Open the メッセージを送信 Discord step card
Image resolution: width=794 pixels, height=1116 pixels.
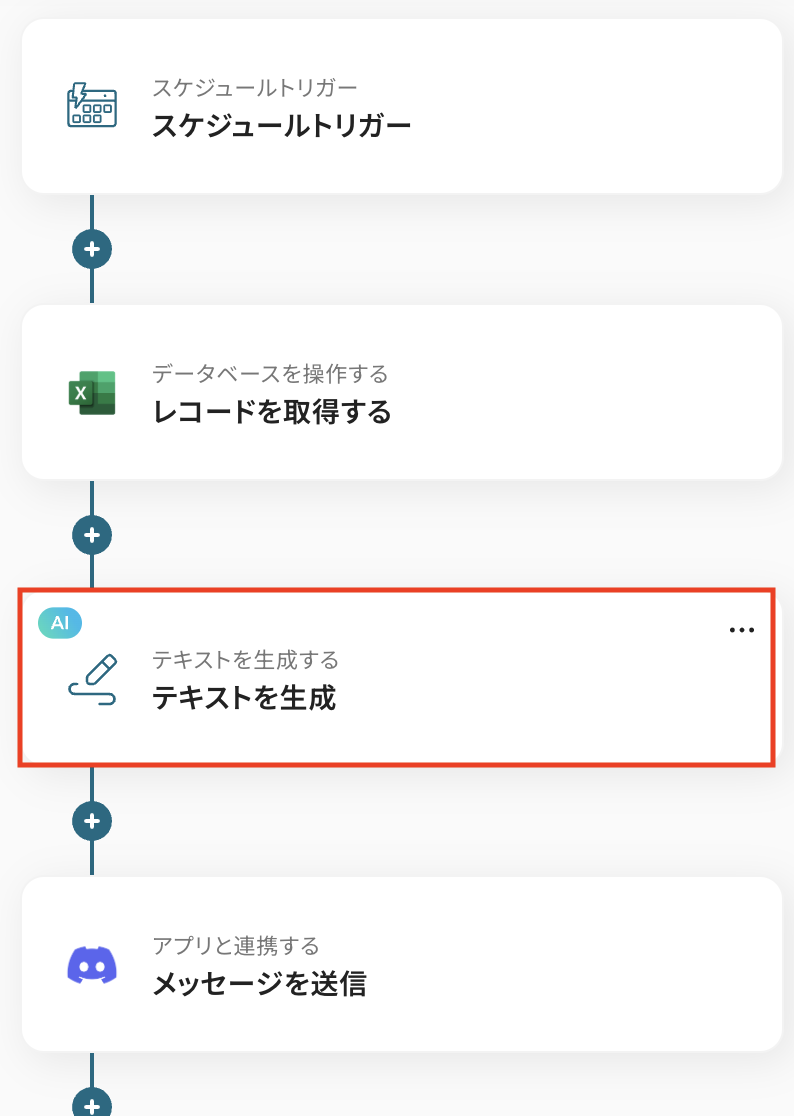click(x=400, y=964)
